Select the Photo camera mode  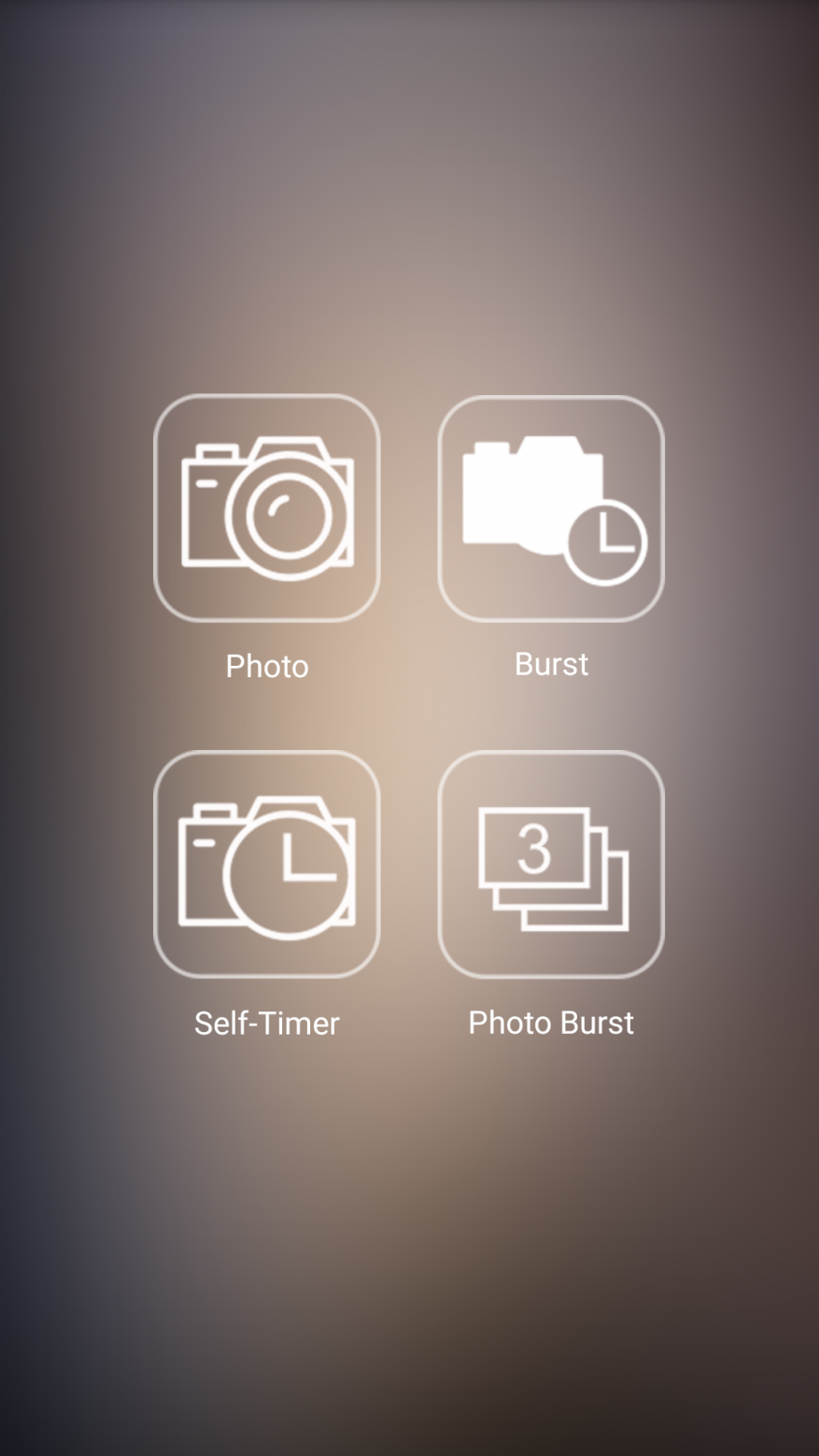(x=267, y=508)
